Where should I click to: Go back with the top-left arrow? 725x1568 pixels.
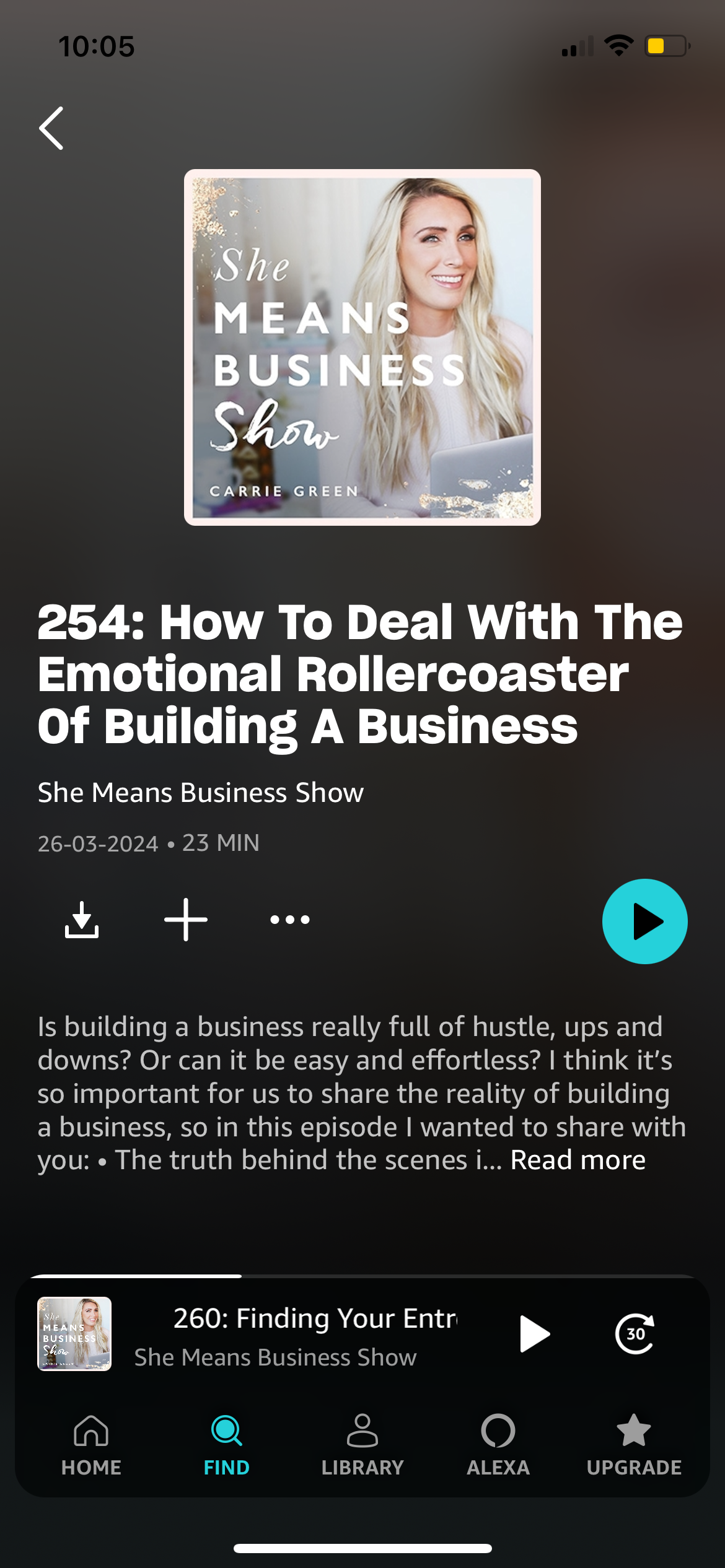tap(51, 128)
